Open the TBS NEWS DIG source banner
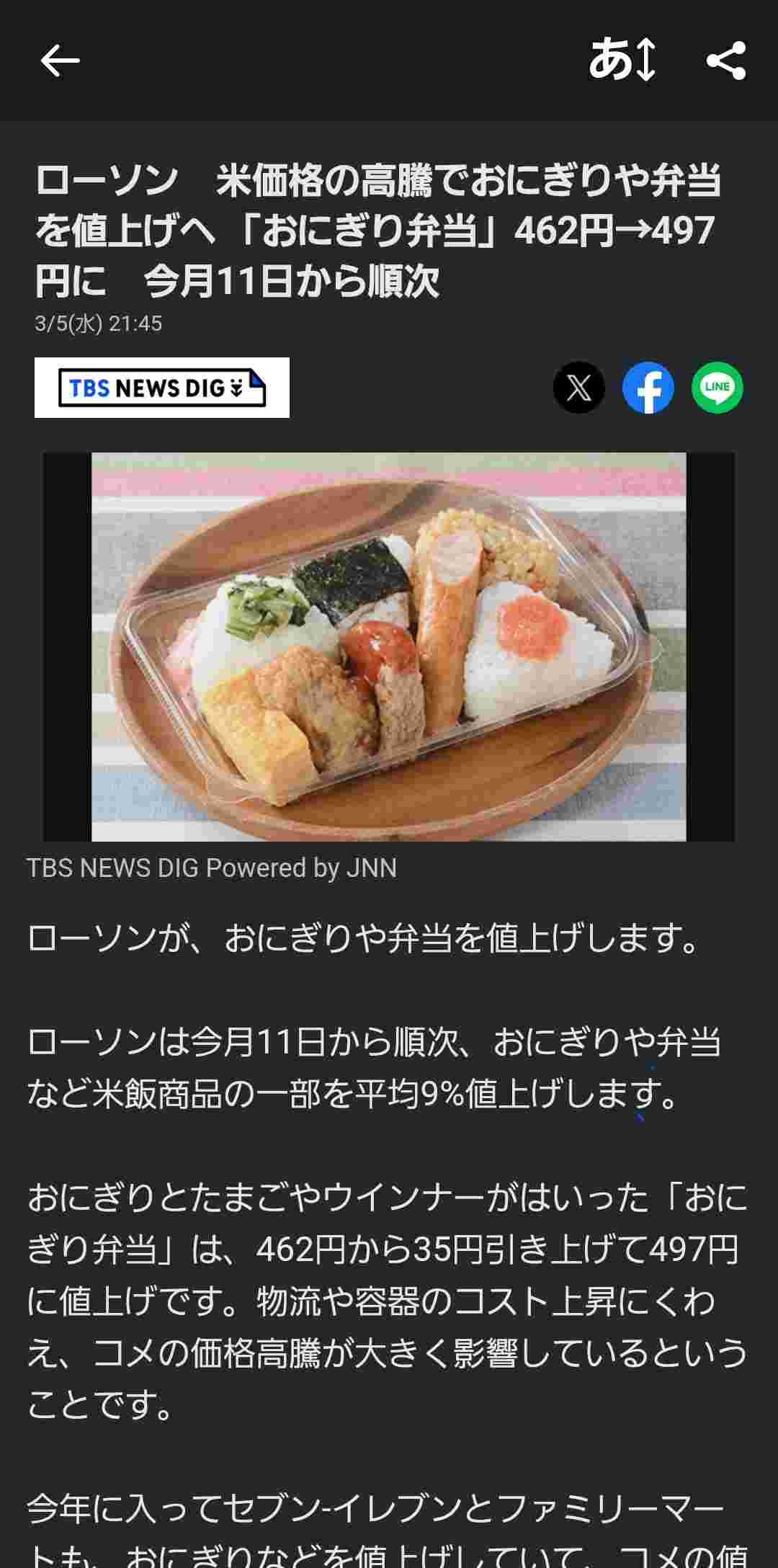Screen dimensions: 778x1568 click(x=162, y=388)
